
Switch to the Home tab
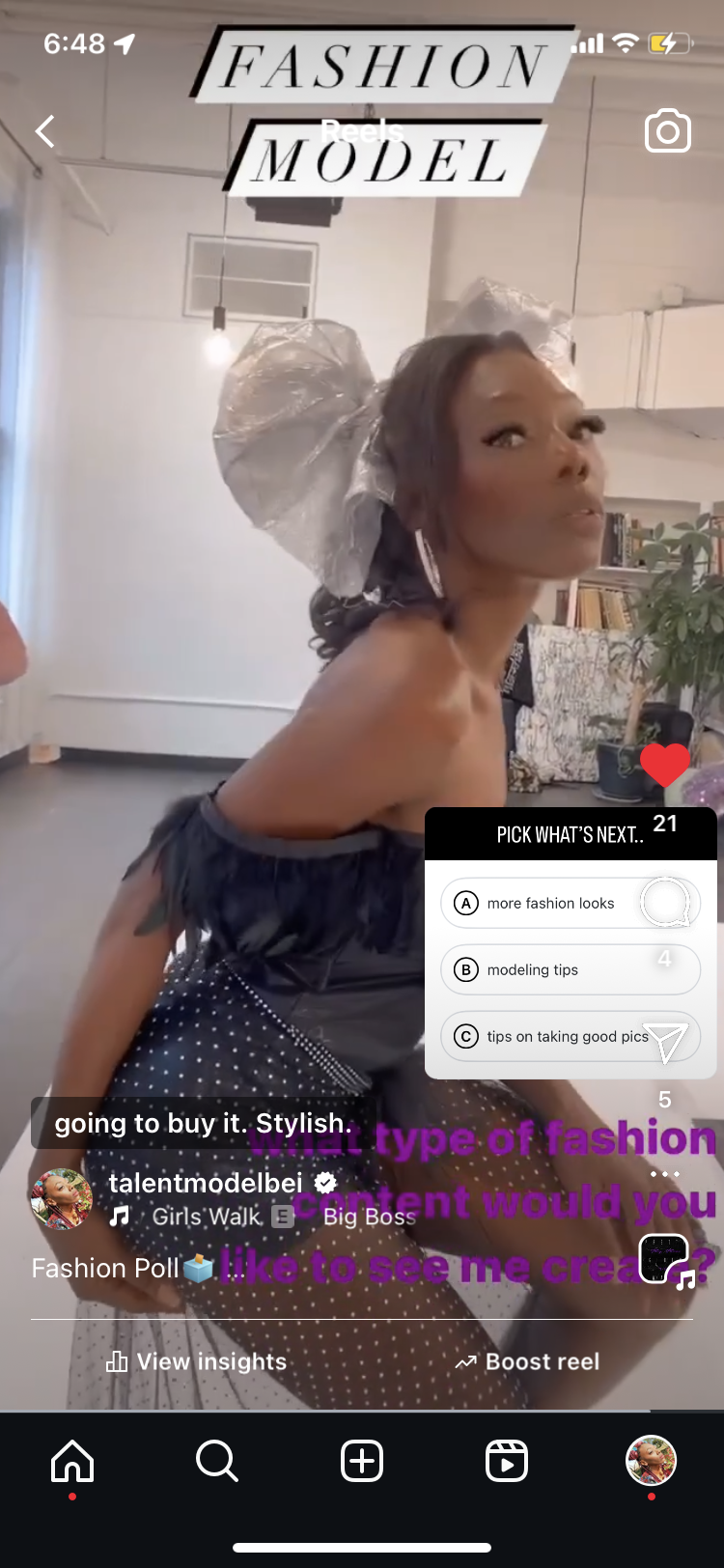(72, 1461)
